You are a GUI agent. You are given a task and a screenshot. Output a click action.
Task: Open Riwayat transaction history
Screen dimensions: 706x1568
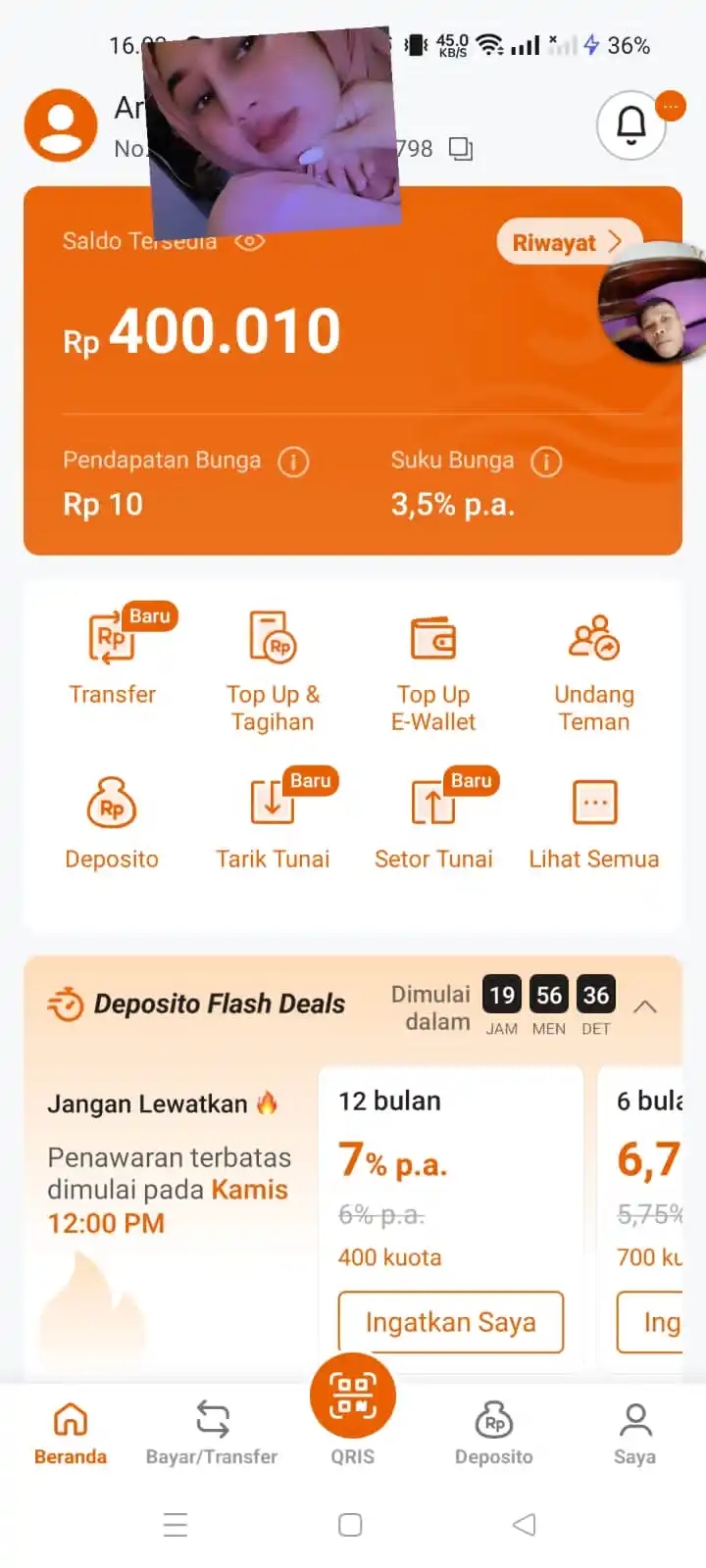click(567, 242)
